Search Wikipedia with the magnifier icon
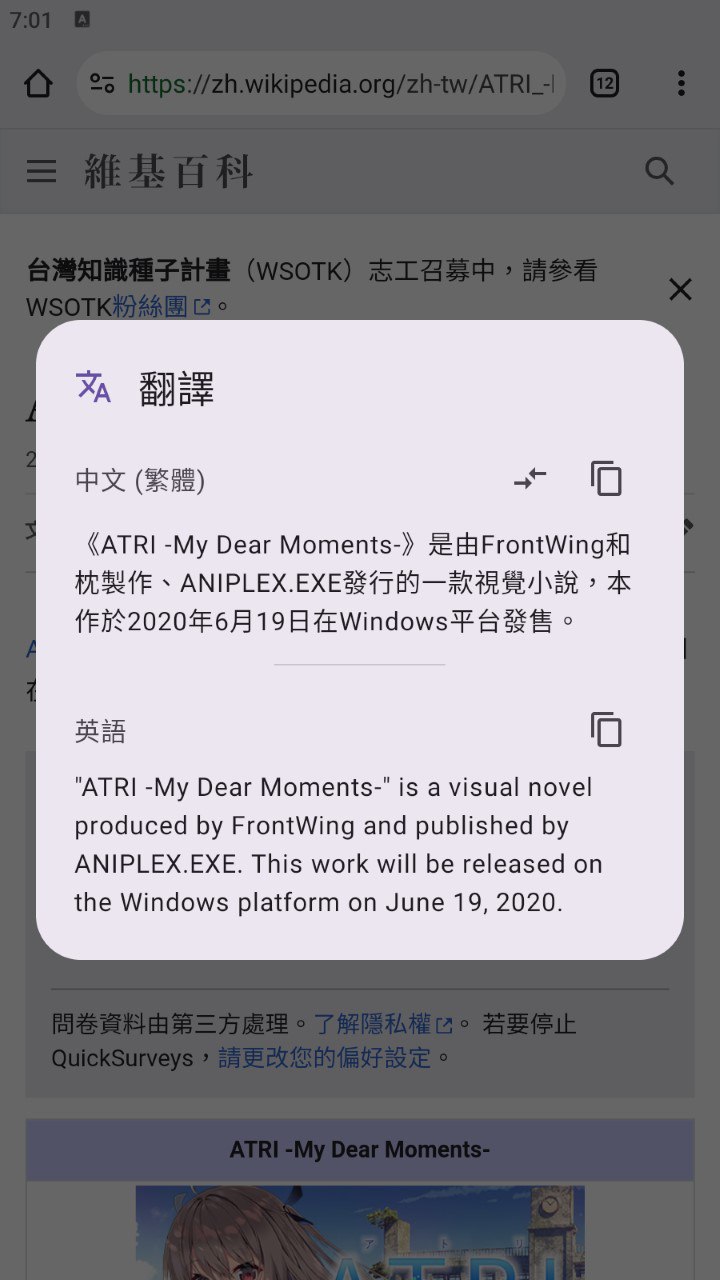Screen dimensions: 720x1280 (659, 171)
